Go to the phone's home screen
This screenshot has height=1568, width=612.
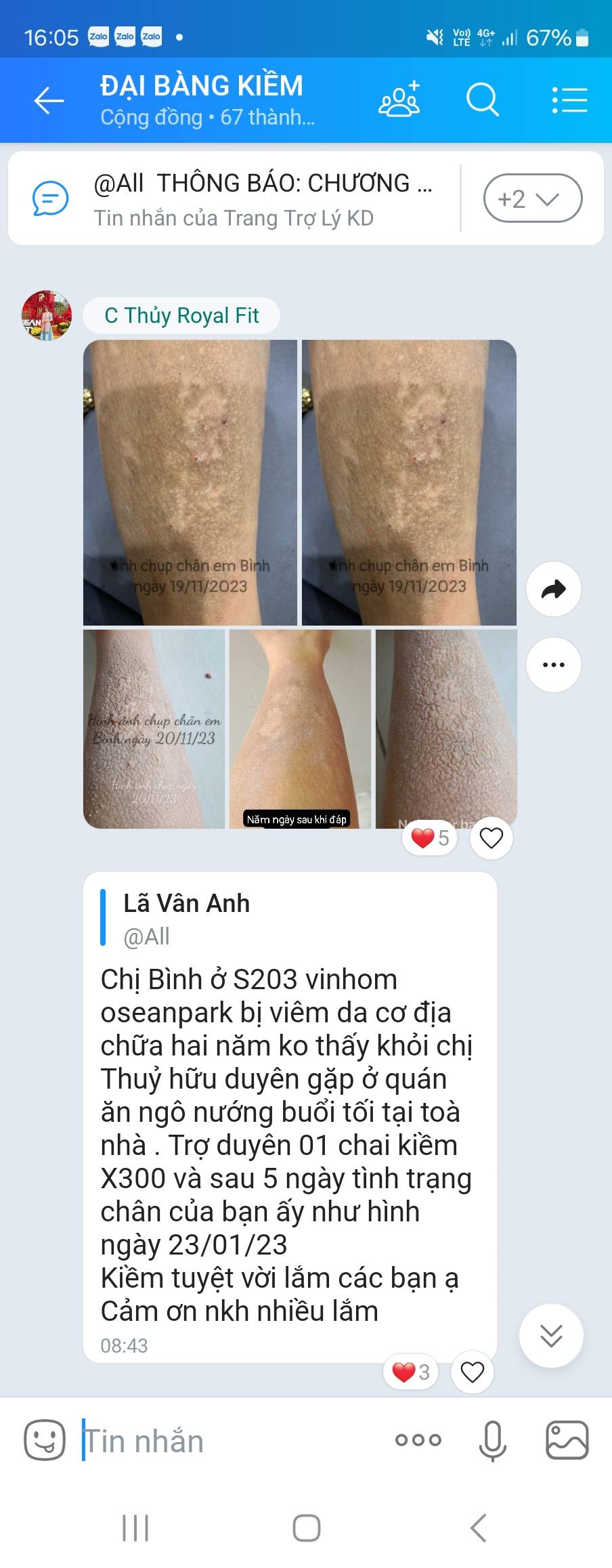click(306, 1528)
